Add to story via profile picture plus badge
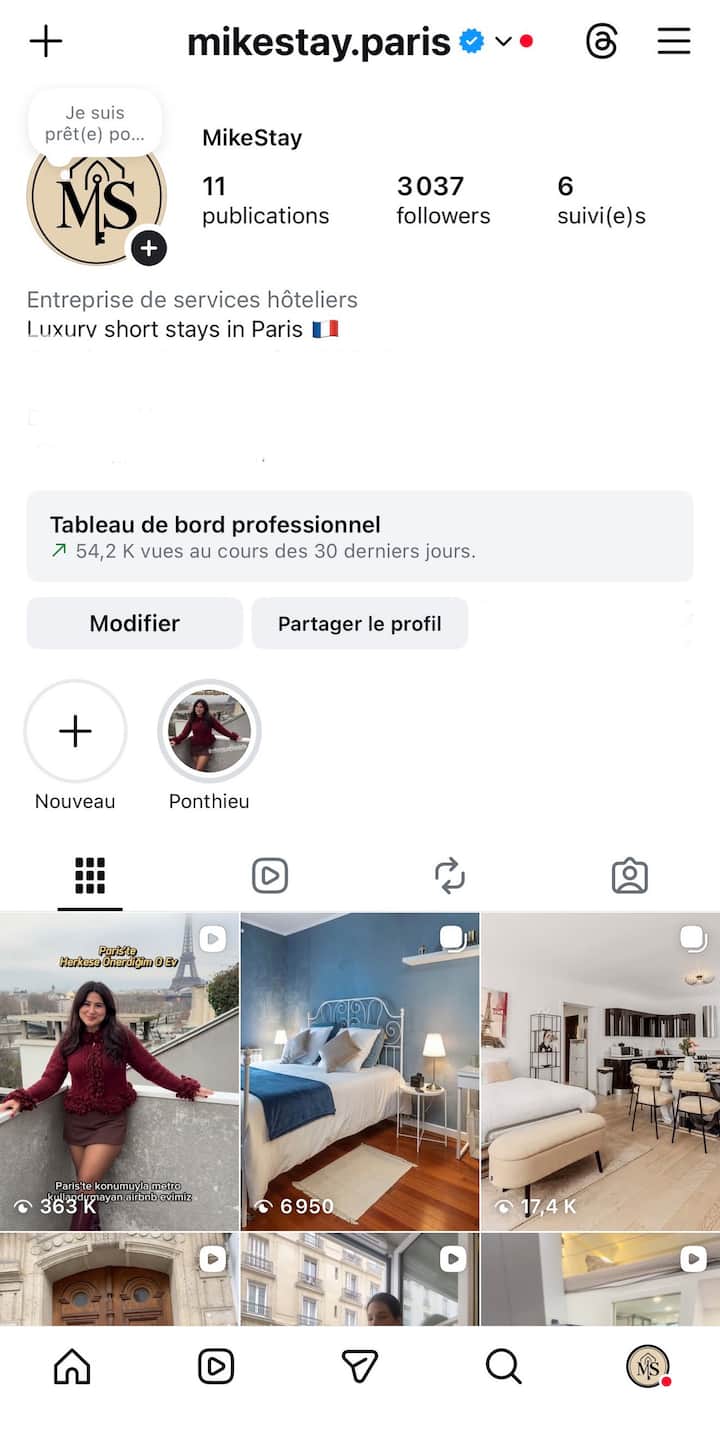Viewport: 720px width, 1441px height. (149, 248)
